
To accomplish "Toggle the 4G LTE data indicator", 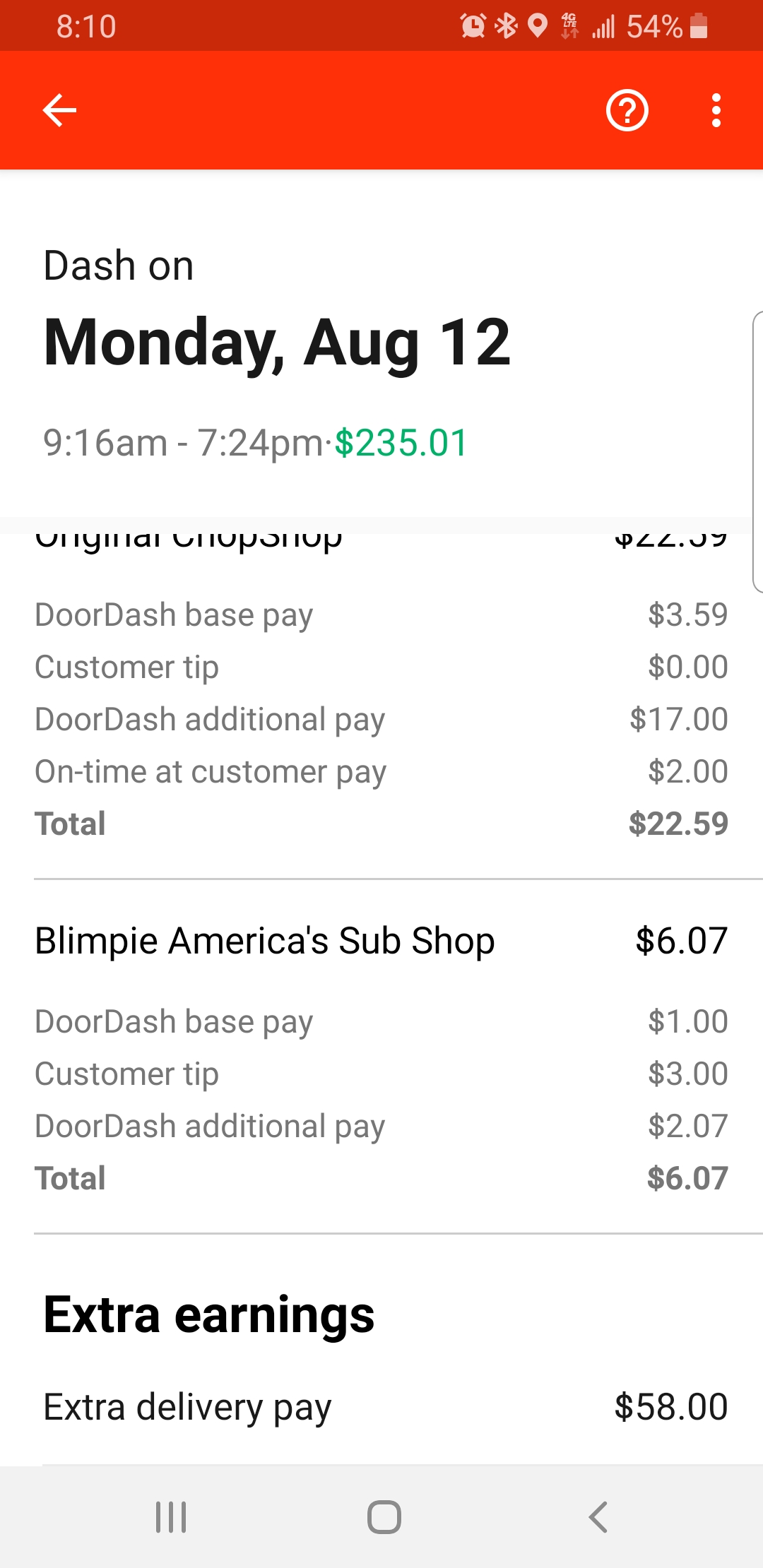I will click(x=569, y=25).
